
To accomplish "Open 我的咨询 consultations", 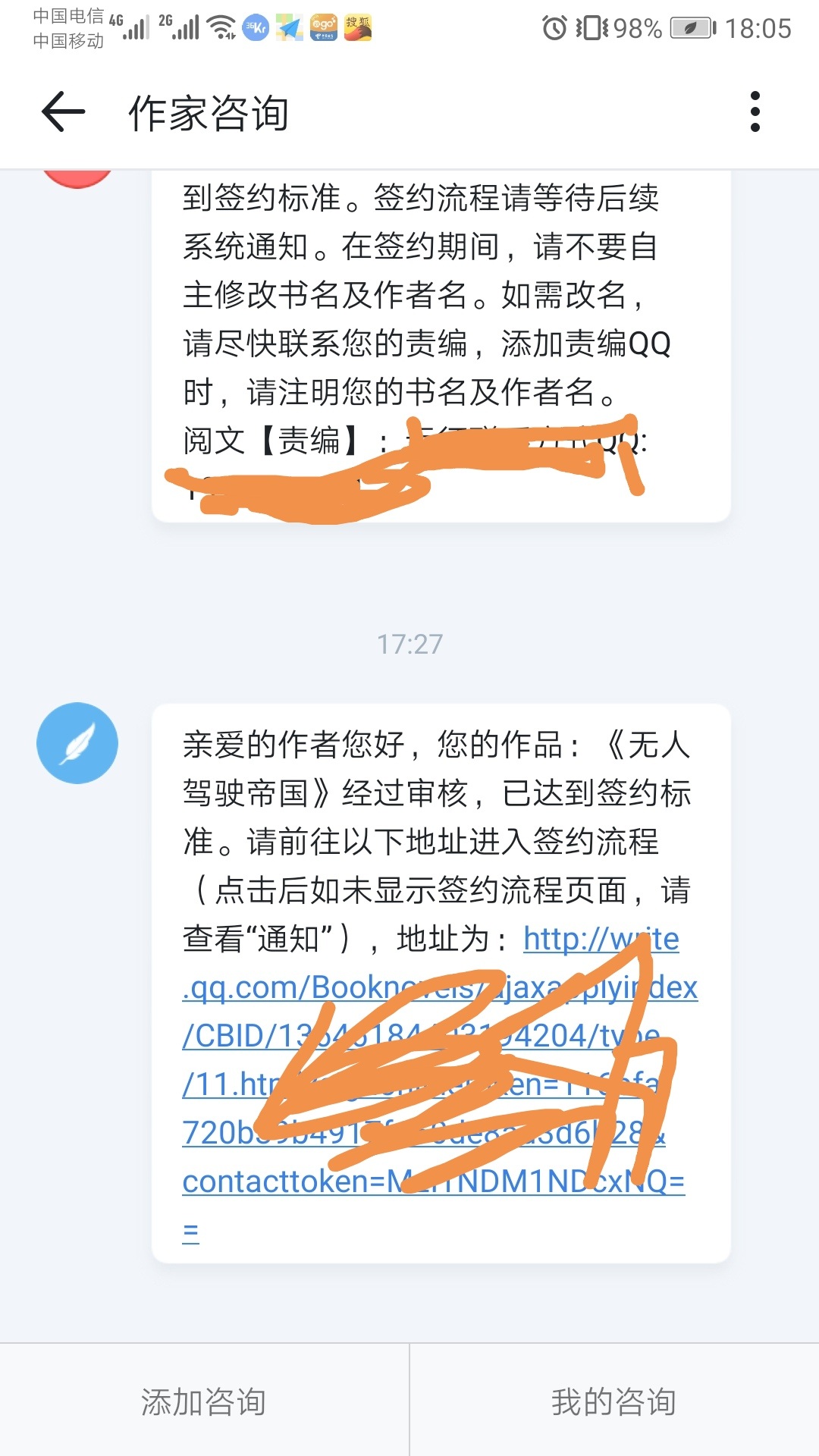I will point(613,1401).
